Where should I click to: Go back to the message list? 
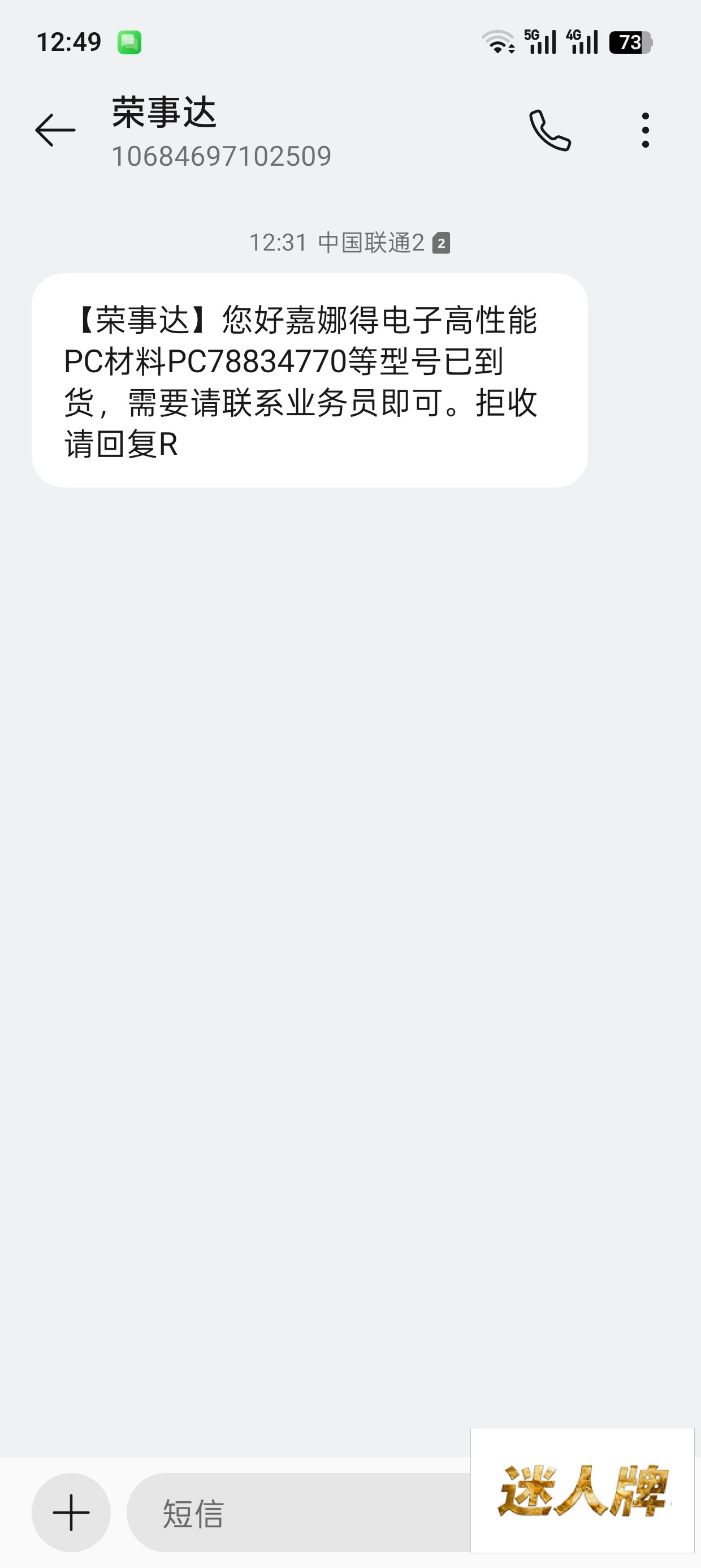click(x=55, y=130)
